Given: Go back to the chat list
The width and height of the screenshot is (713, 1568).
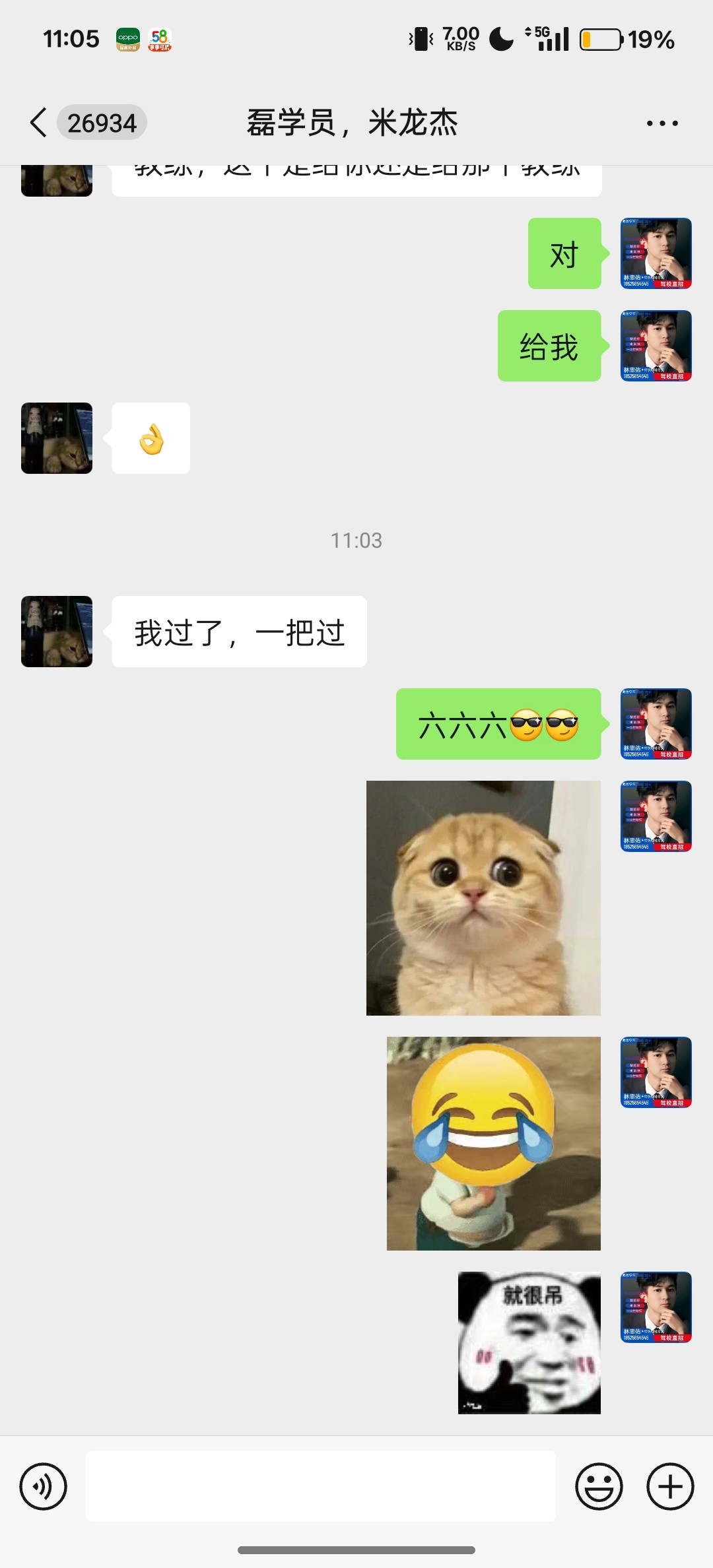Looking at the screenshot, I should pyautogui.click(x=39, y=123).
